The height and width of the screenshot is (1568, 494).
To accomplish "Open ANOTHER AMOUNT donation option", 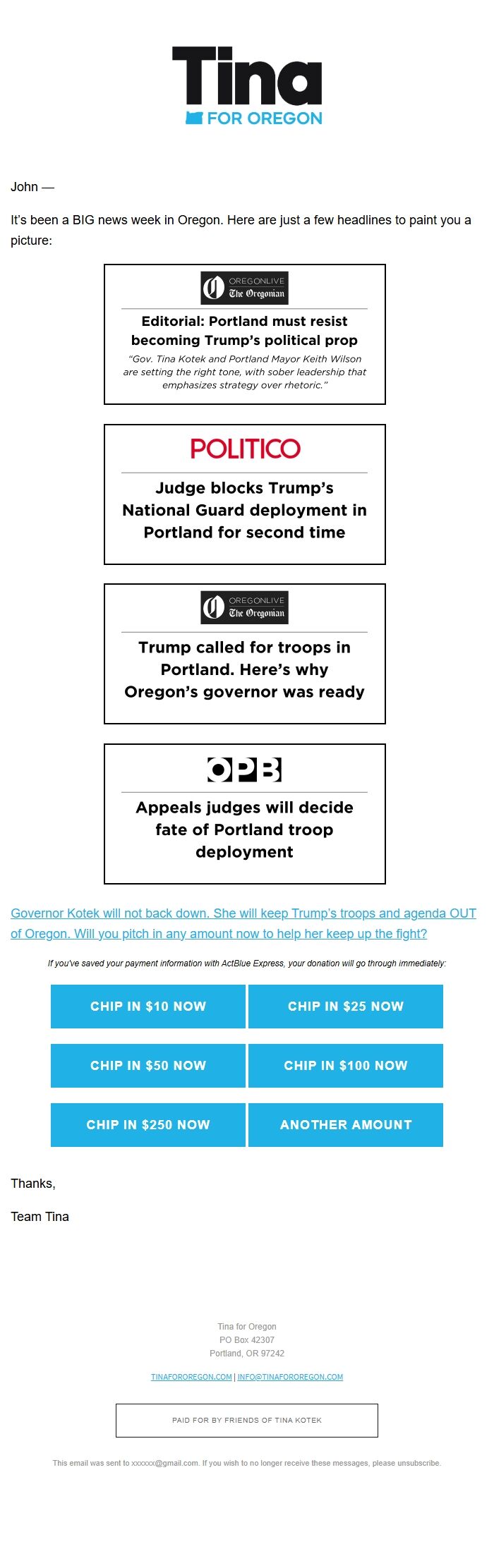I will pos(346,1125).
